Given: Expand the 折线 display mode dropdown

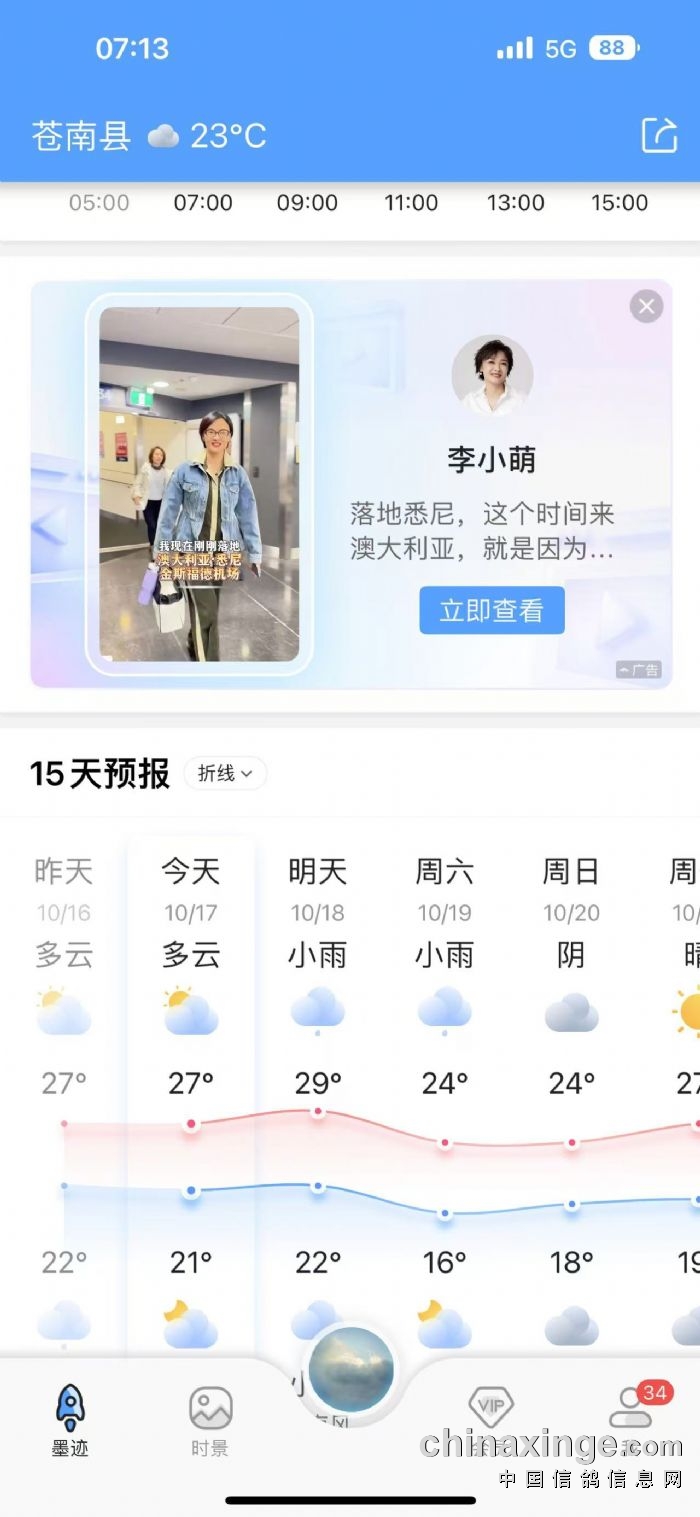Looking at the screenshot, I should tap(225, 773).
